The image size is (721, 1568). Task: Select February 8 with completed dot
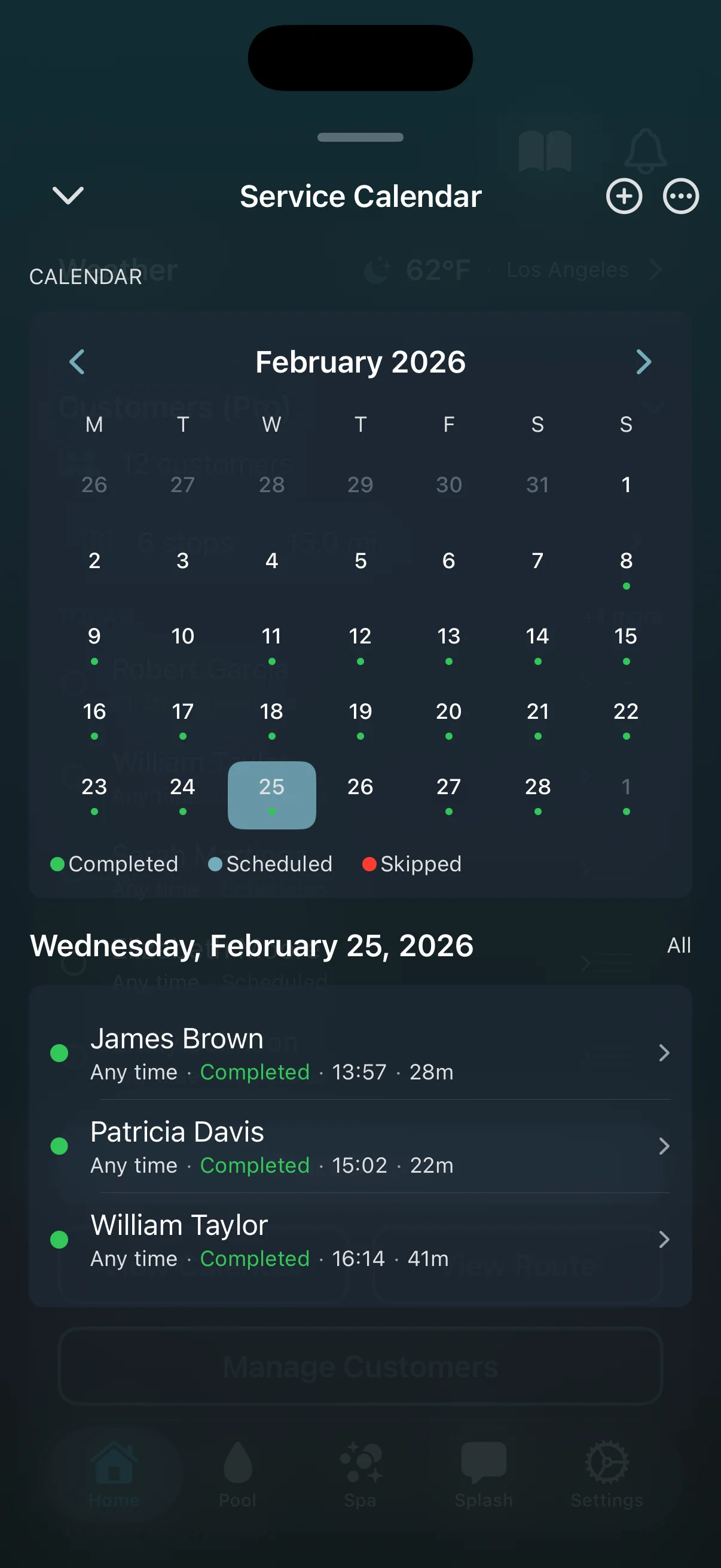(626, 561)
